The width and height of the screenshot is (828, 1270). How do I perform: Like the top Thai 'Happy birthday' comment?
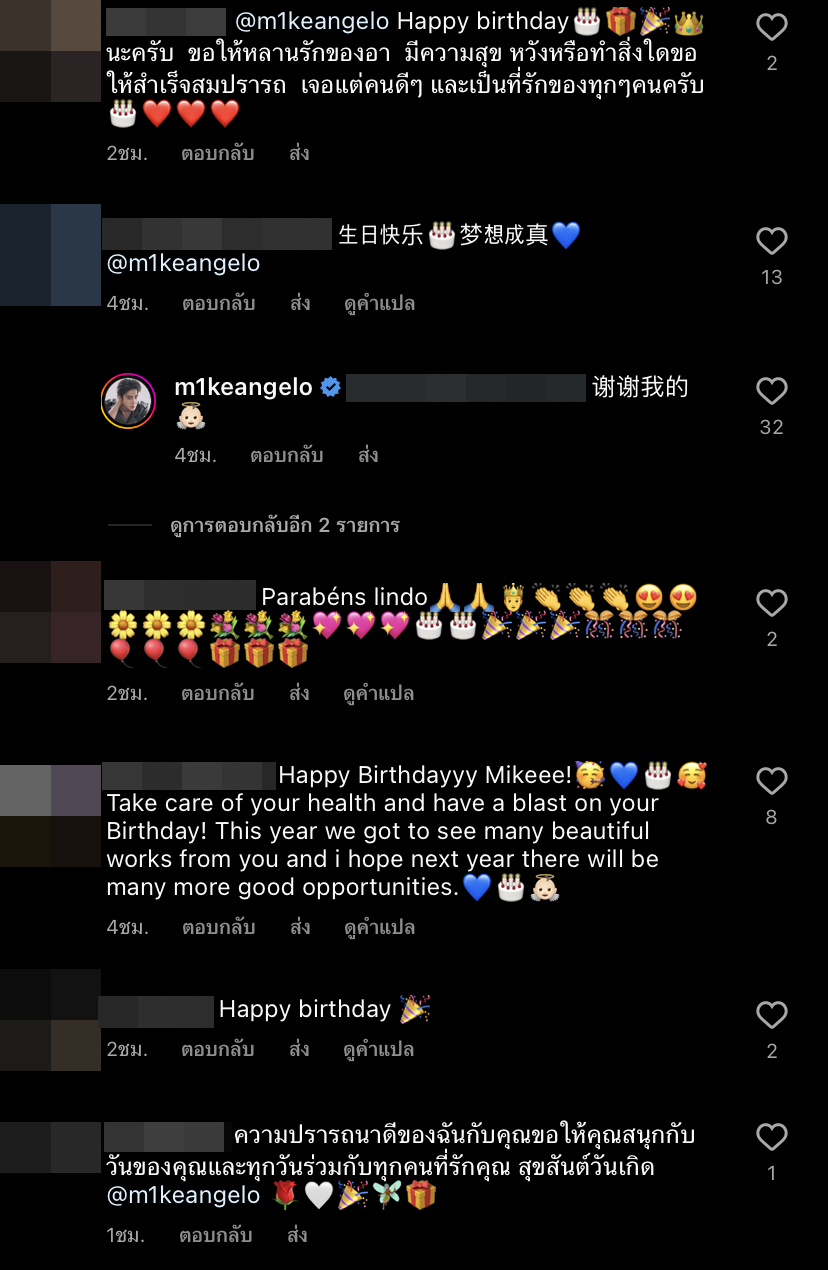(771, 27)
